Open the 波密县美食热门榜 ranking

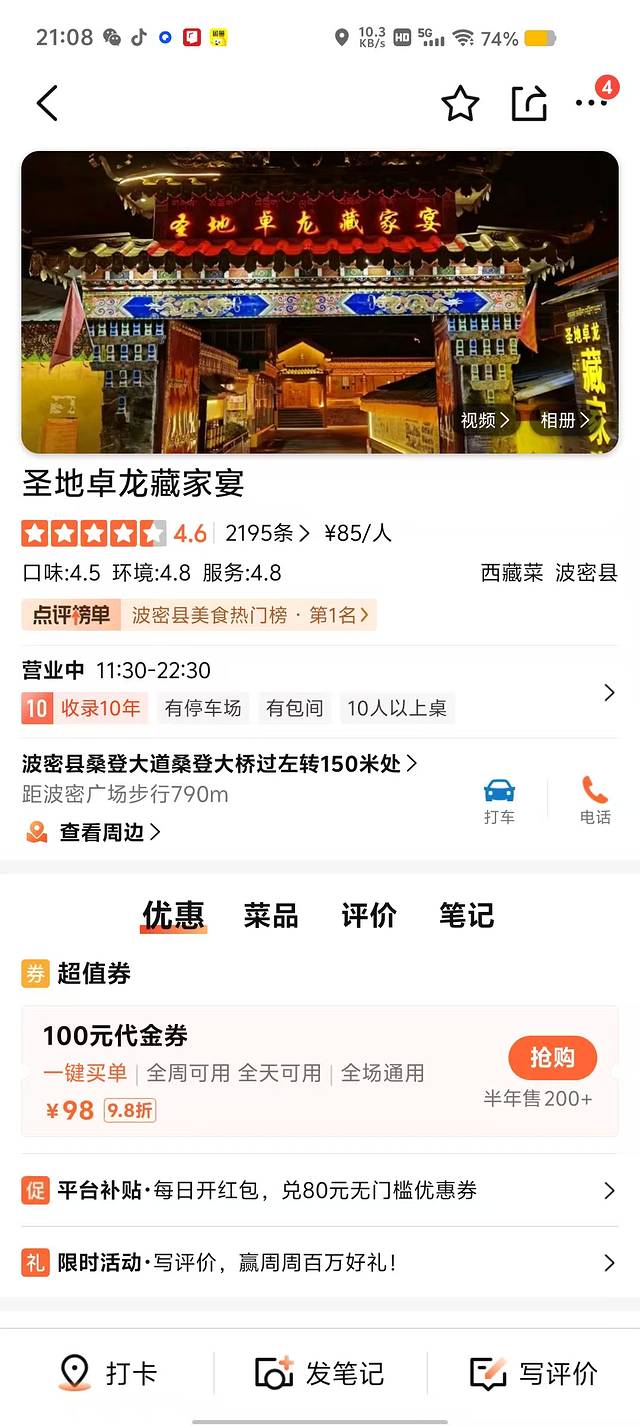249,615
